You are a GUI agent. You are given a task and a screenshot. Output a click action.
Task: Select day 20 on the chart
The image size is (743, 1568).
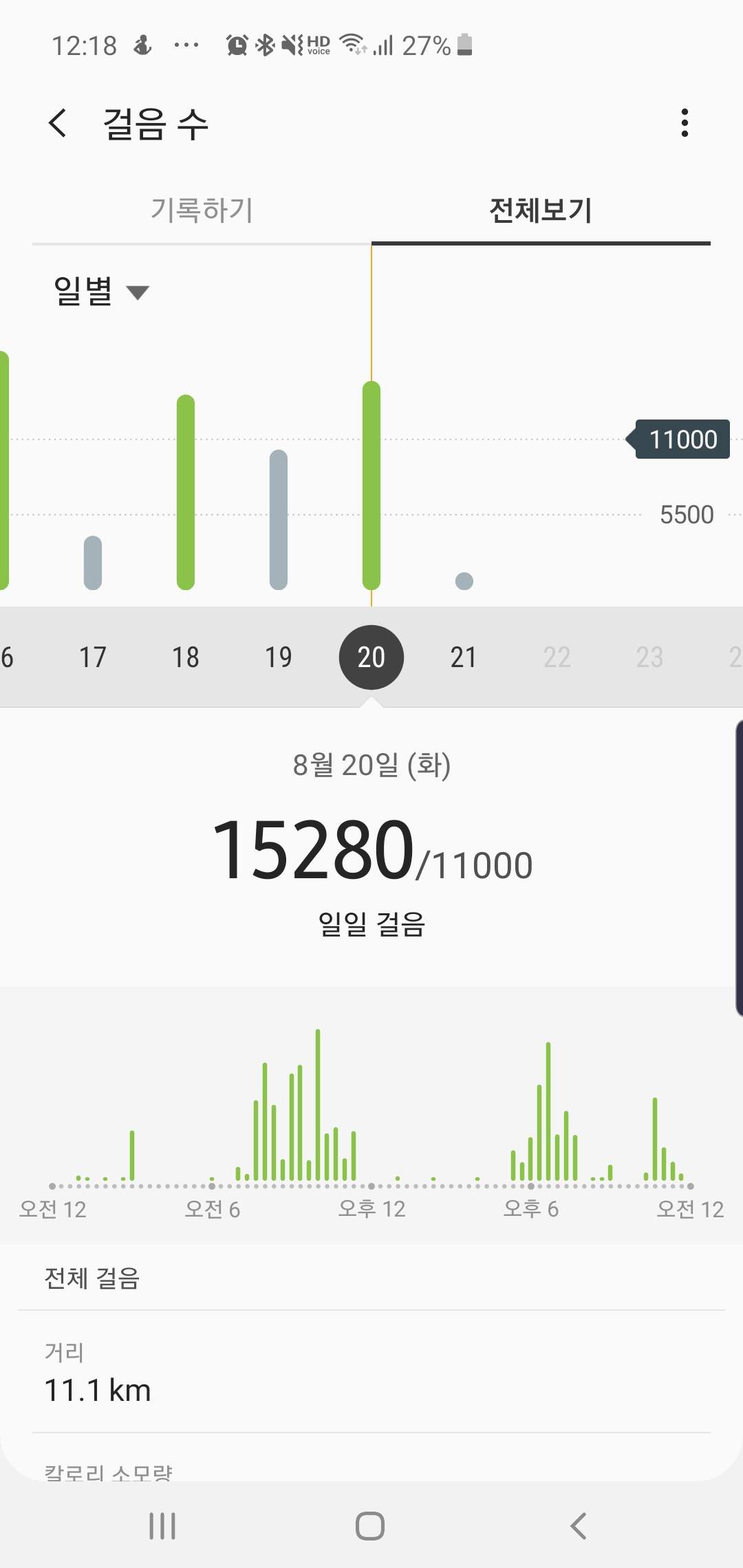click(x=371, y=657)
